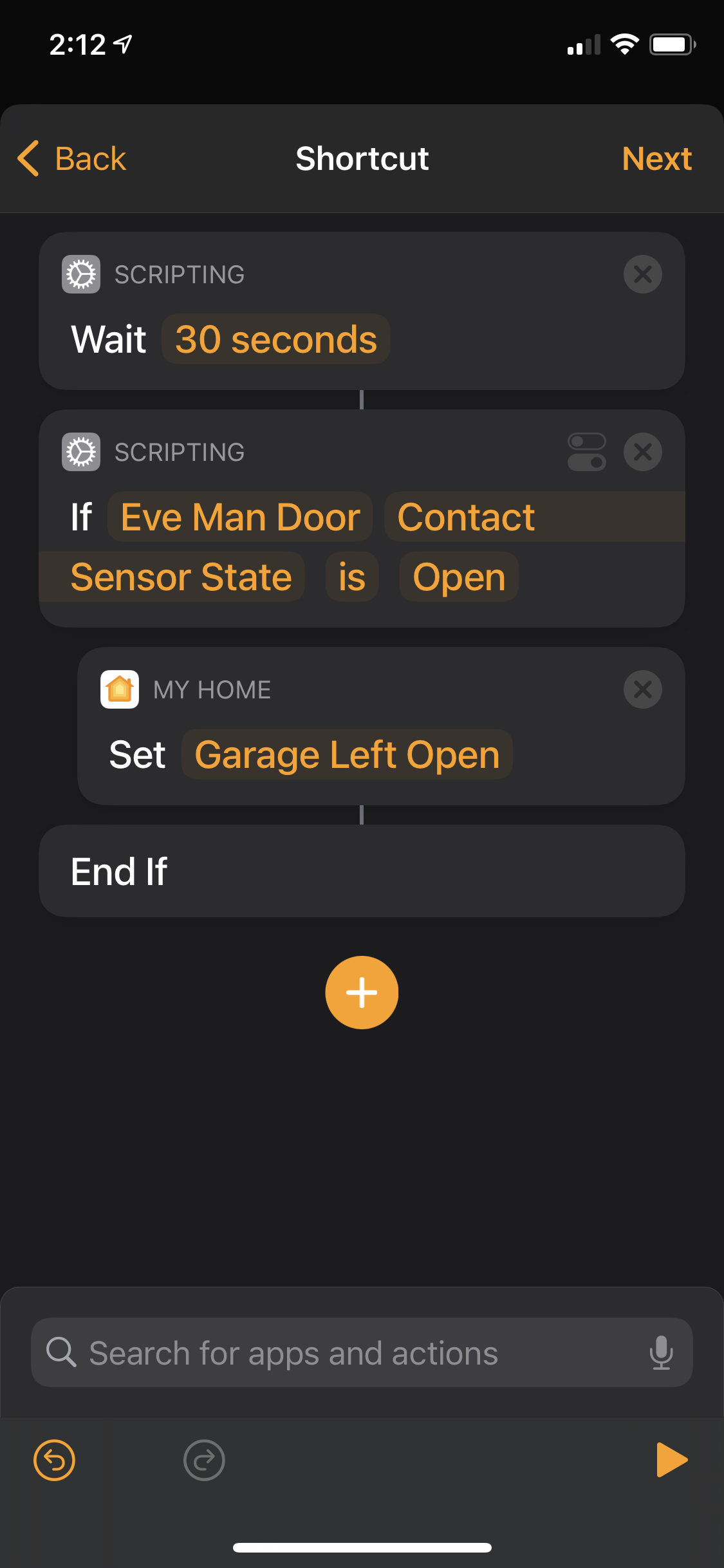Start voice dictation in search field
The image size is (724, 1568).
(661, 1352)
